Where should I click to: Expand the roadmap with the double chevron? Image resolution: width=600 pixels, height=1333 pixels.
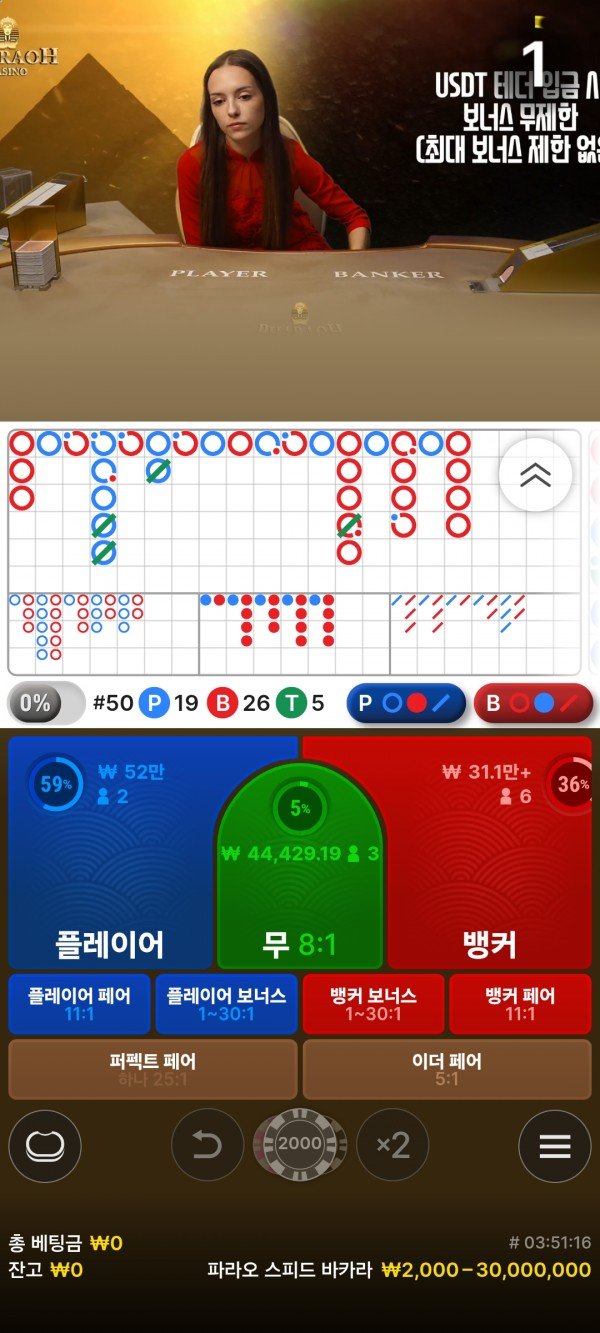click(536, 476)
